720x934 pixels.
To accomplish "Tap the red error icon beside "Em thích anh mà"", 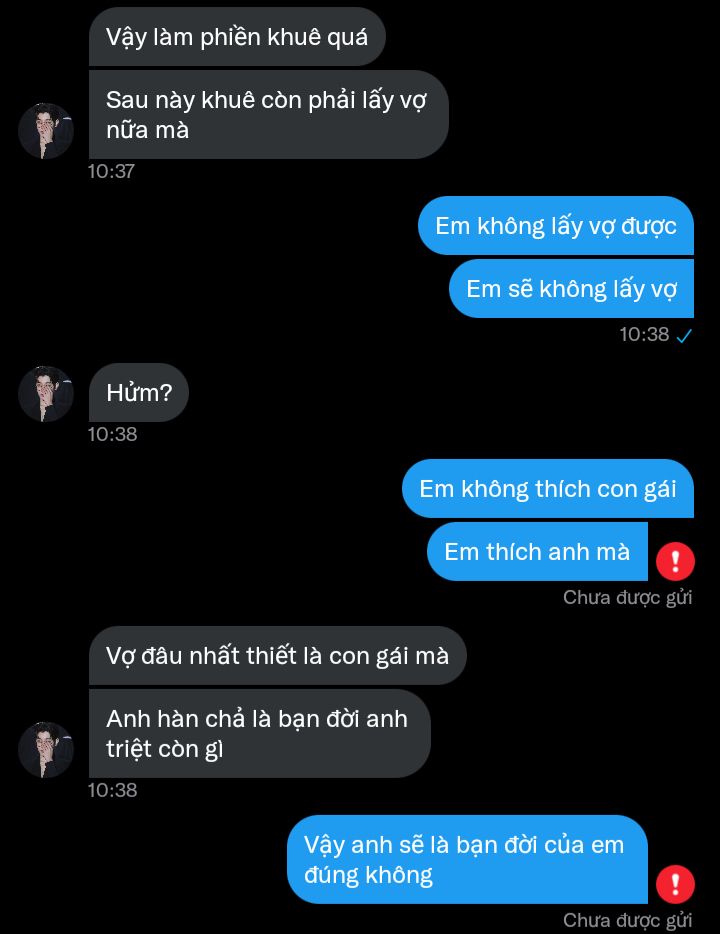I will point(675,561).
